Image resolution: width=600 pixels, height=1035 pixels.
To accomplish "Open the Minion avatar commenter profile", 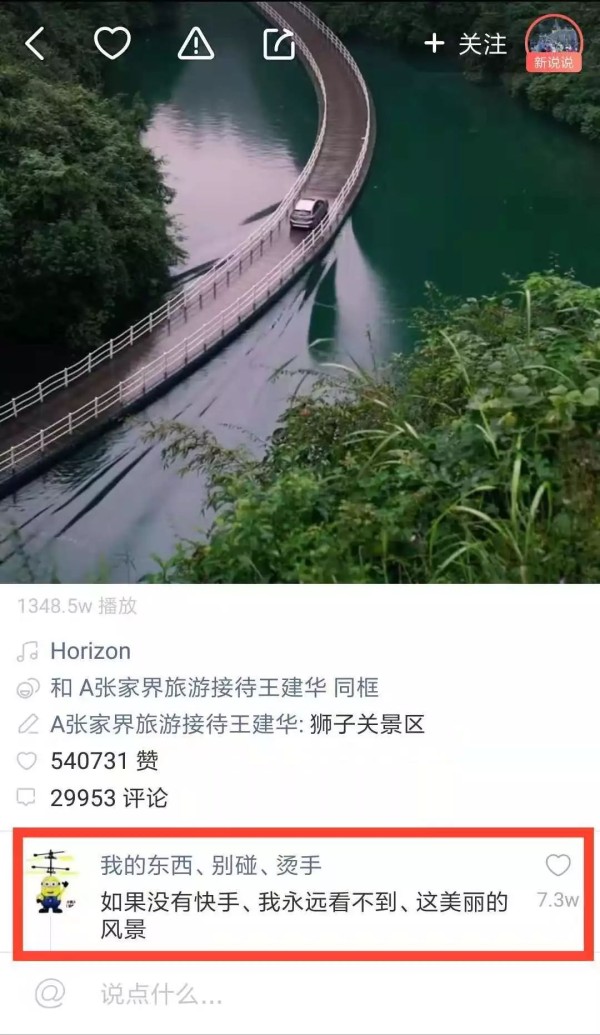I will [x=53, y=882].
